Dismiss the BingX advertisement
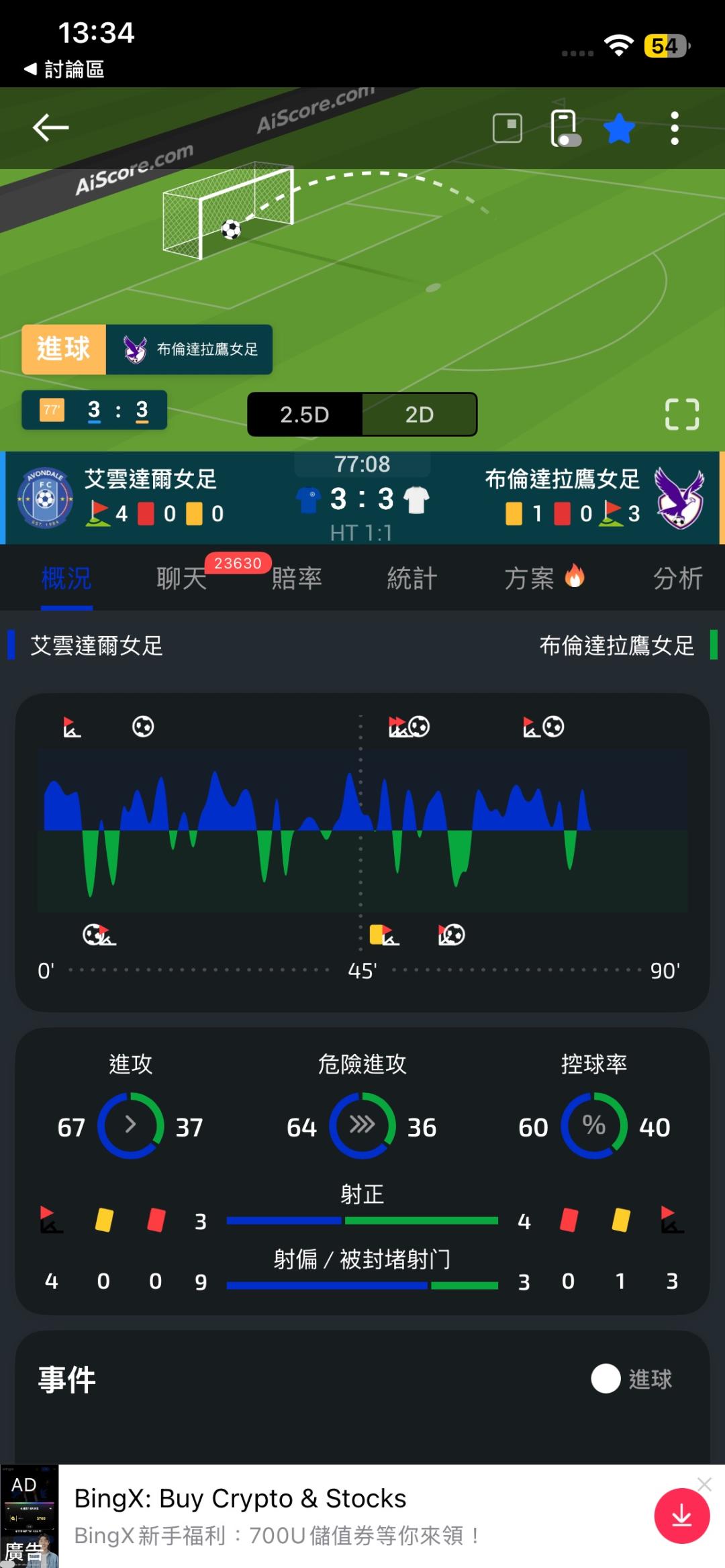Viewport: 725px width, 1568px height. pyautogui.click(x=704, y=1484)
